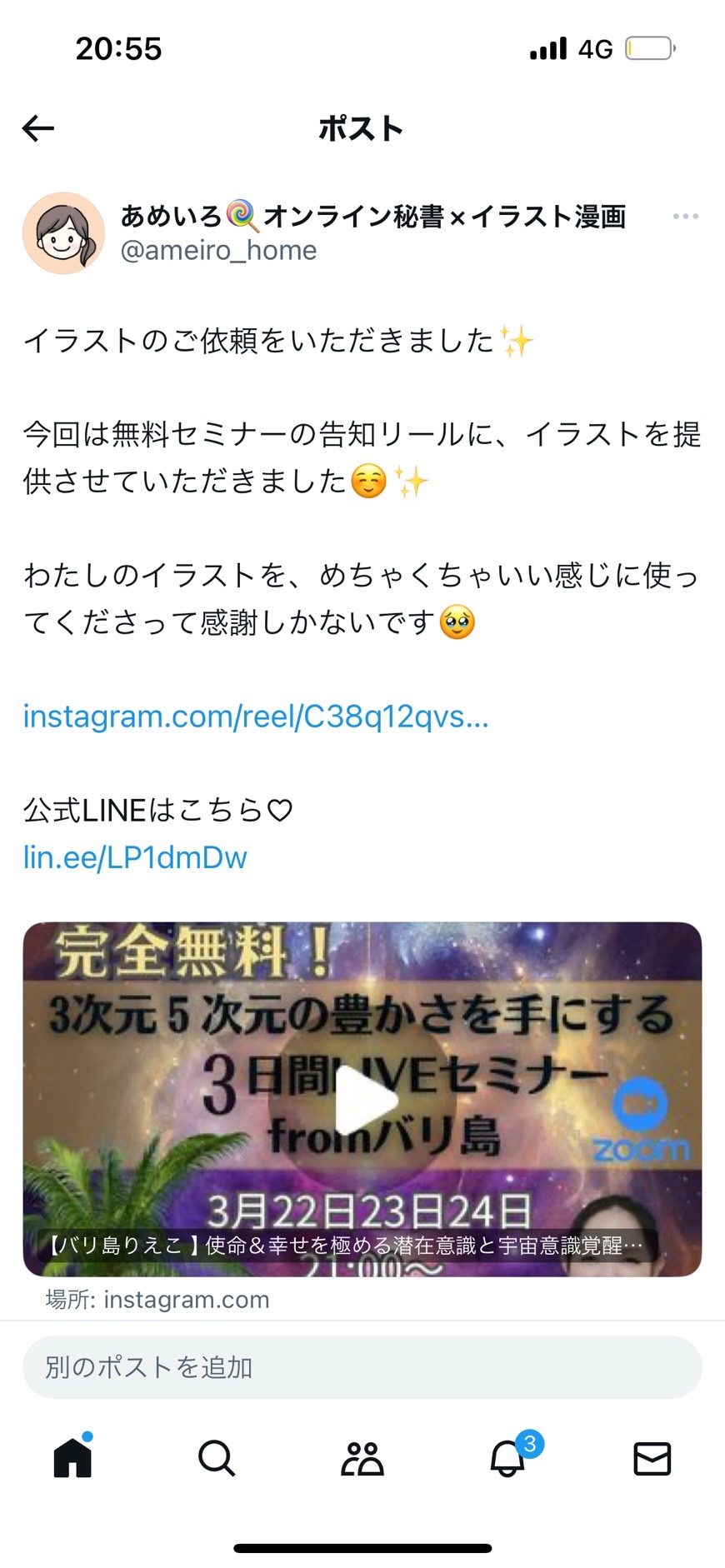Open the instagram.com/reel link
725x1568 pixels.
pos(256,717)
